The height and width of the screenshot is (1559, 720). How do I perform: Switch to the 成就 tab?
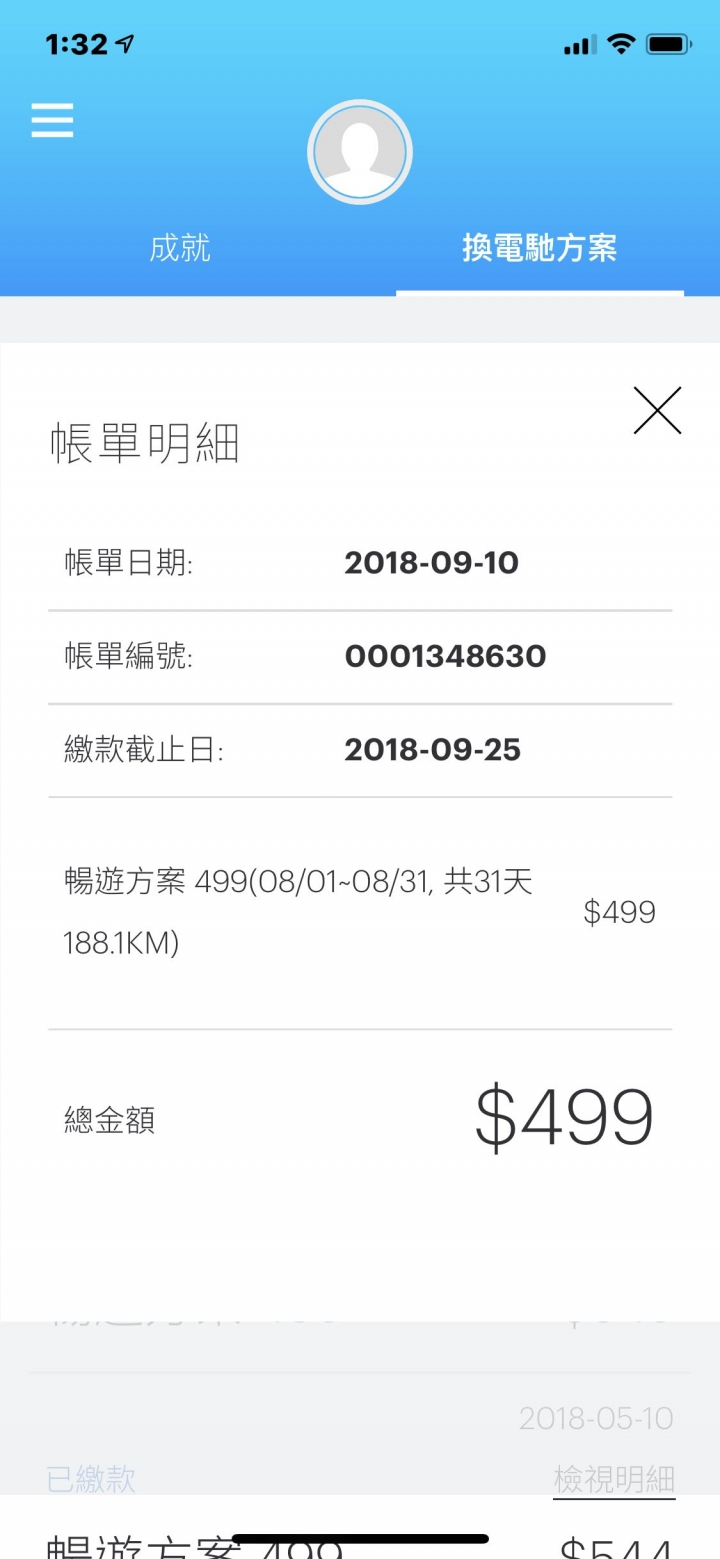click(x=180, y=248)
